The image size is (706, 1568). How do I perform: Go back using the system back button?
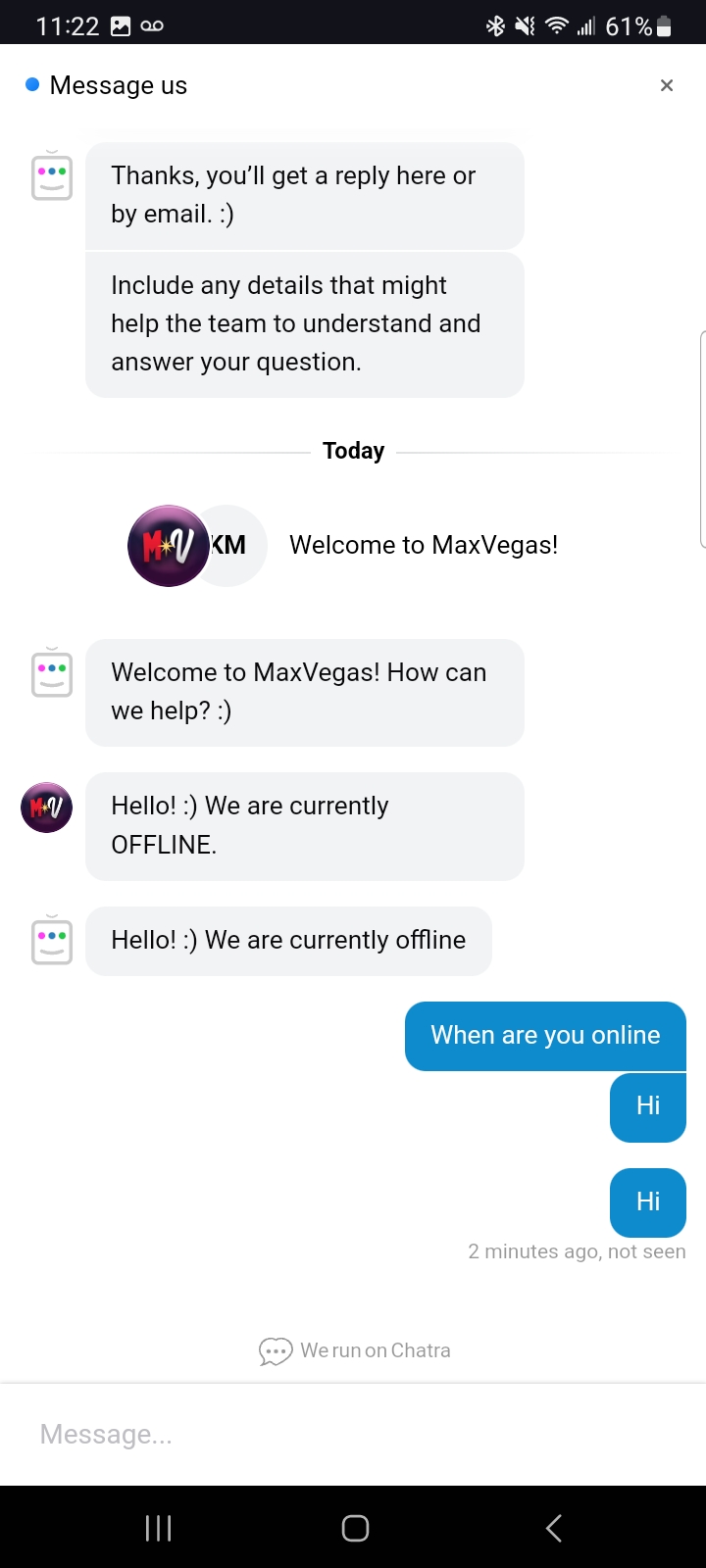[554, 1528]
